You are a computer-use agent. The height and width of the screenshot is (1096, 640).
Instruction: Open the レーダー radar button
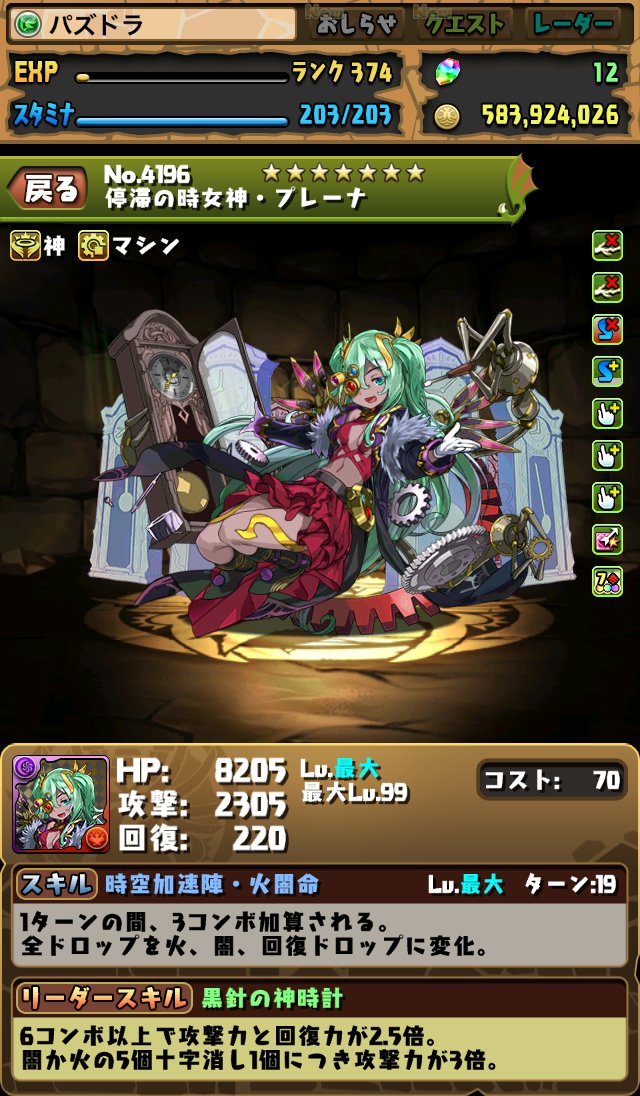coord(574,25)
